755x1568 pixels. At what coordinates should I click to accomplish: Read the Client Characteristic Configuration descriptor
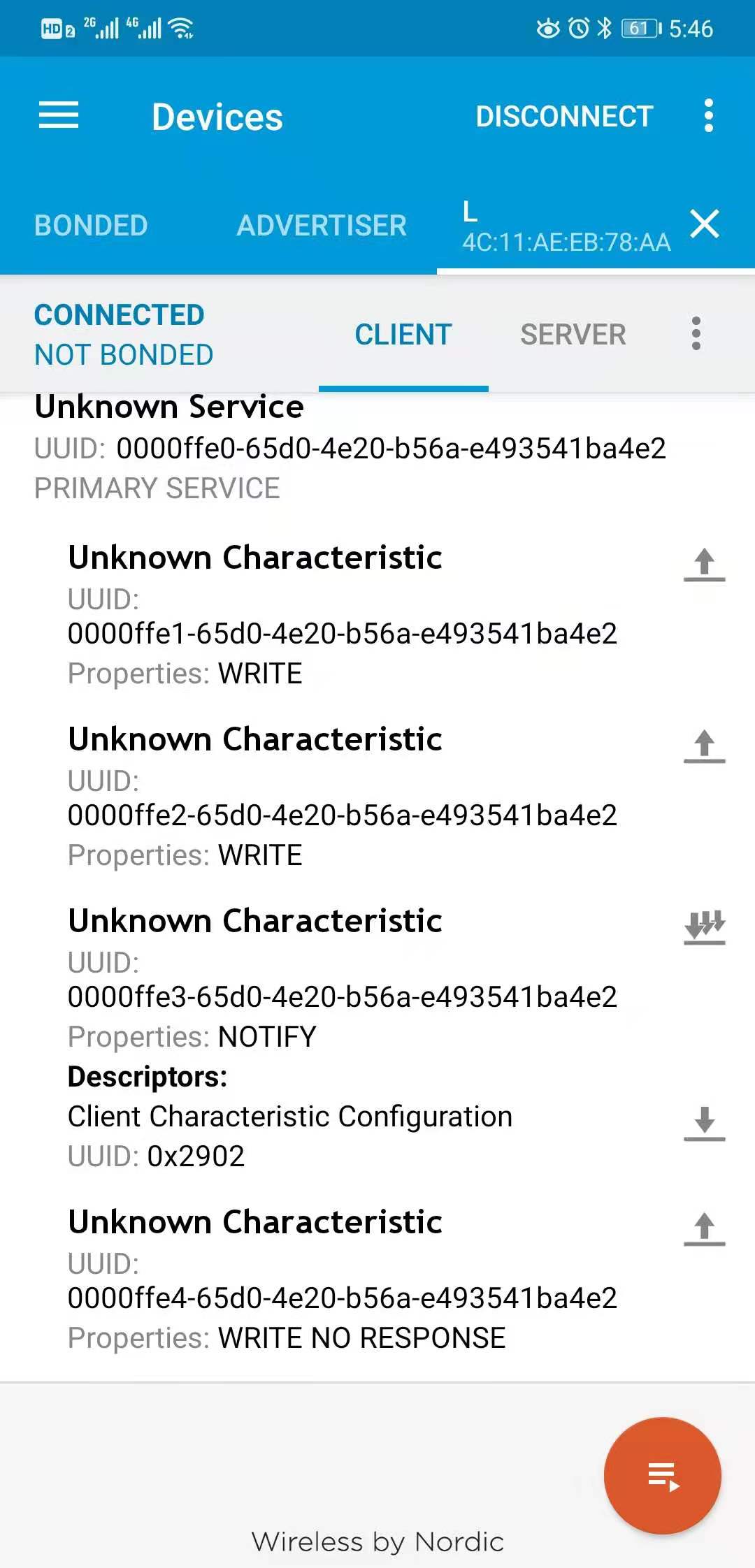click(705, 1124)
